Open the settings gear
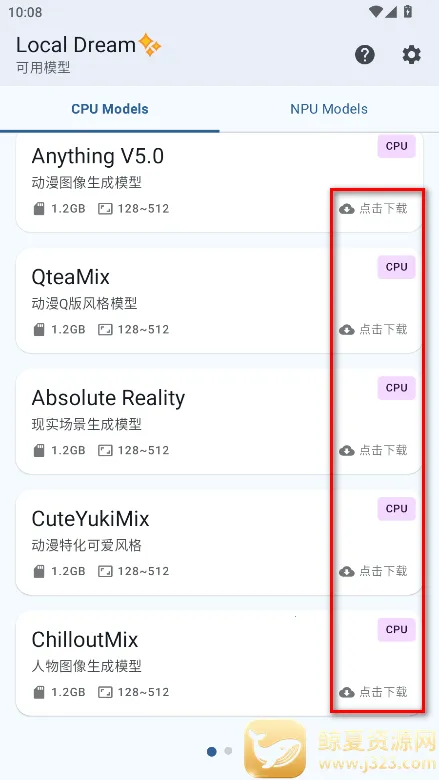The height and width of the screenshot is (780, 439). [x=411, y=55]
